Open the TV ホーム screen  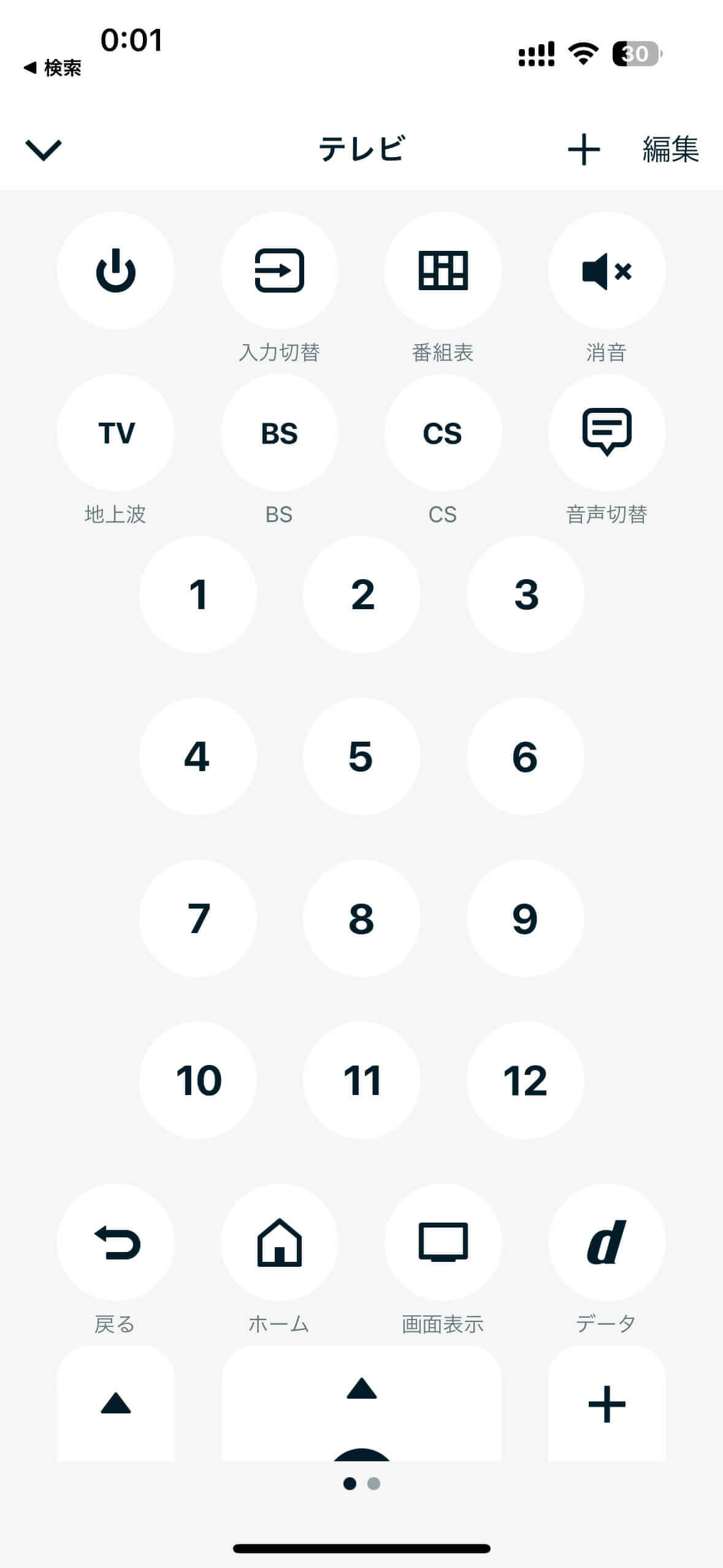[279, 1242]
